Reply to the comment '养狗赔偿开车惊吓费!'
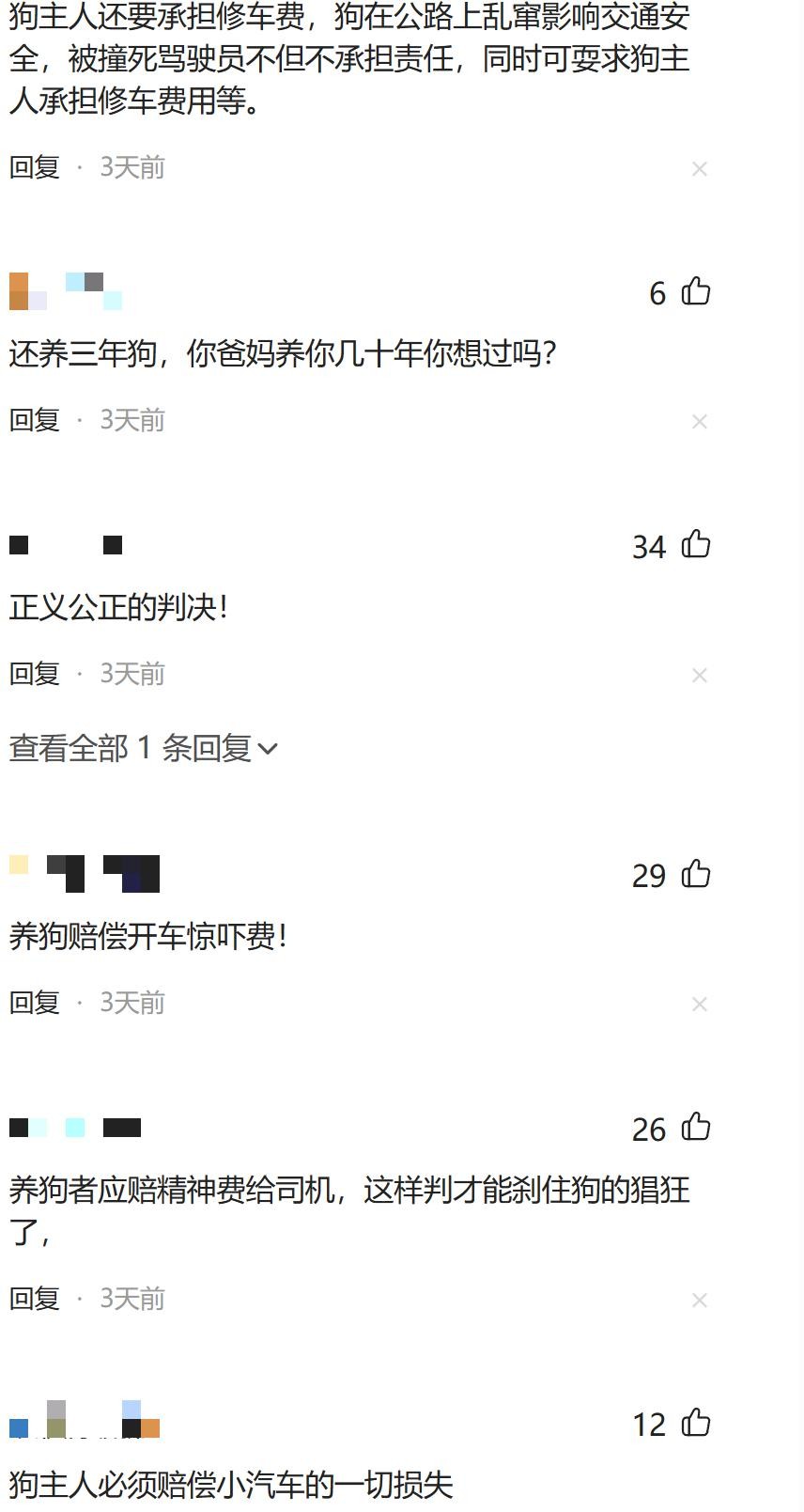The width and height of the screenshot is (804, 1512). (35, 1003)
